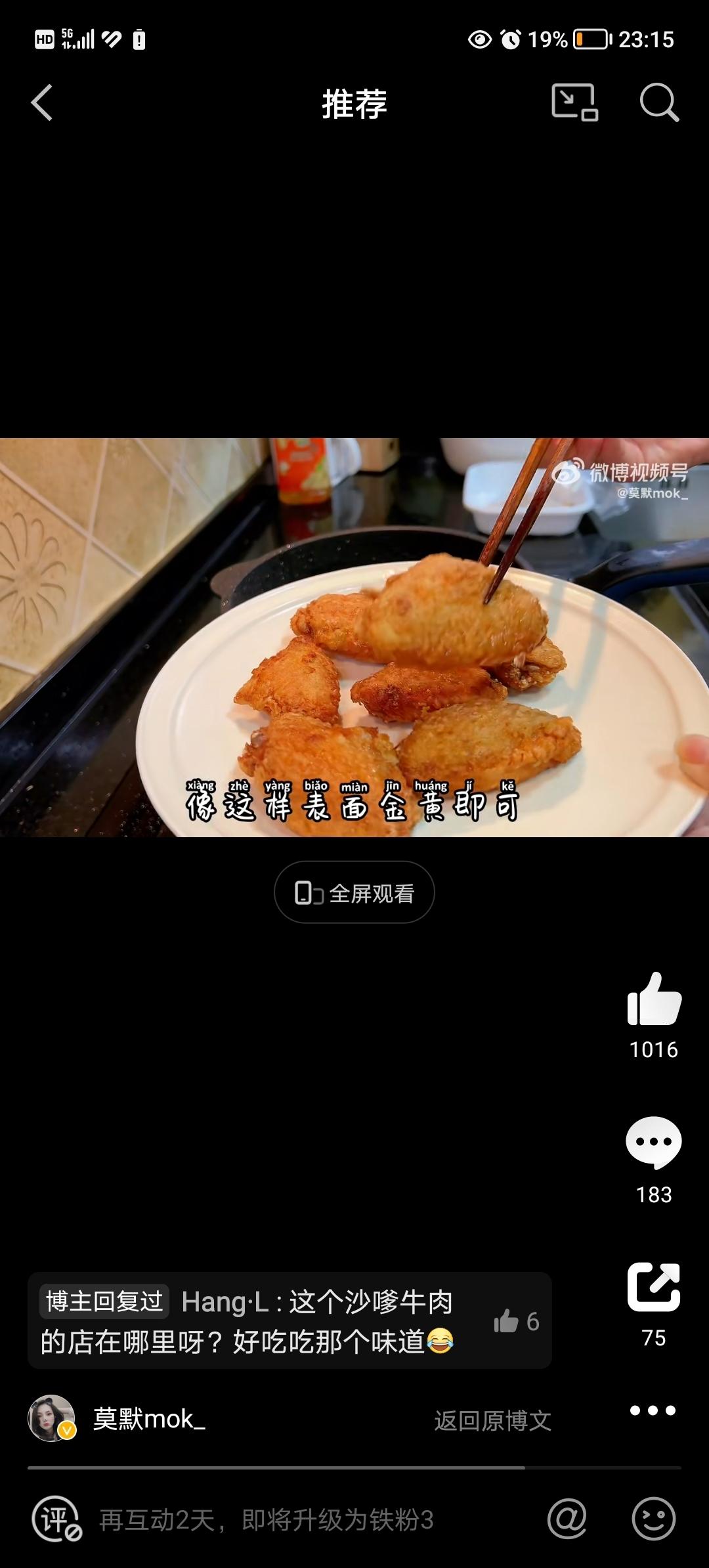This screenshot has width=709, height=1568.
Task: Mention someone with the @ icon
Action: [x=567, y=1519]
